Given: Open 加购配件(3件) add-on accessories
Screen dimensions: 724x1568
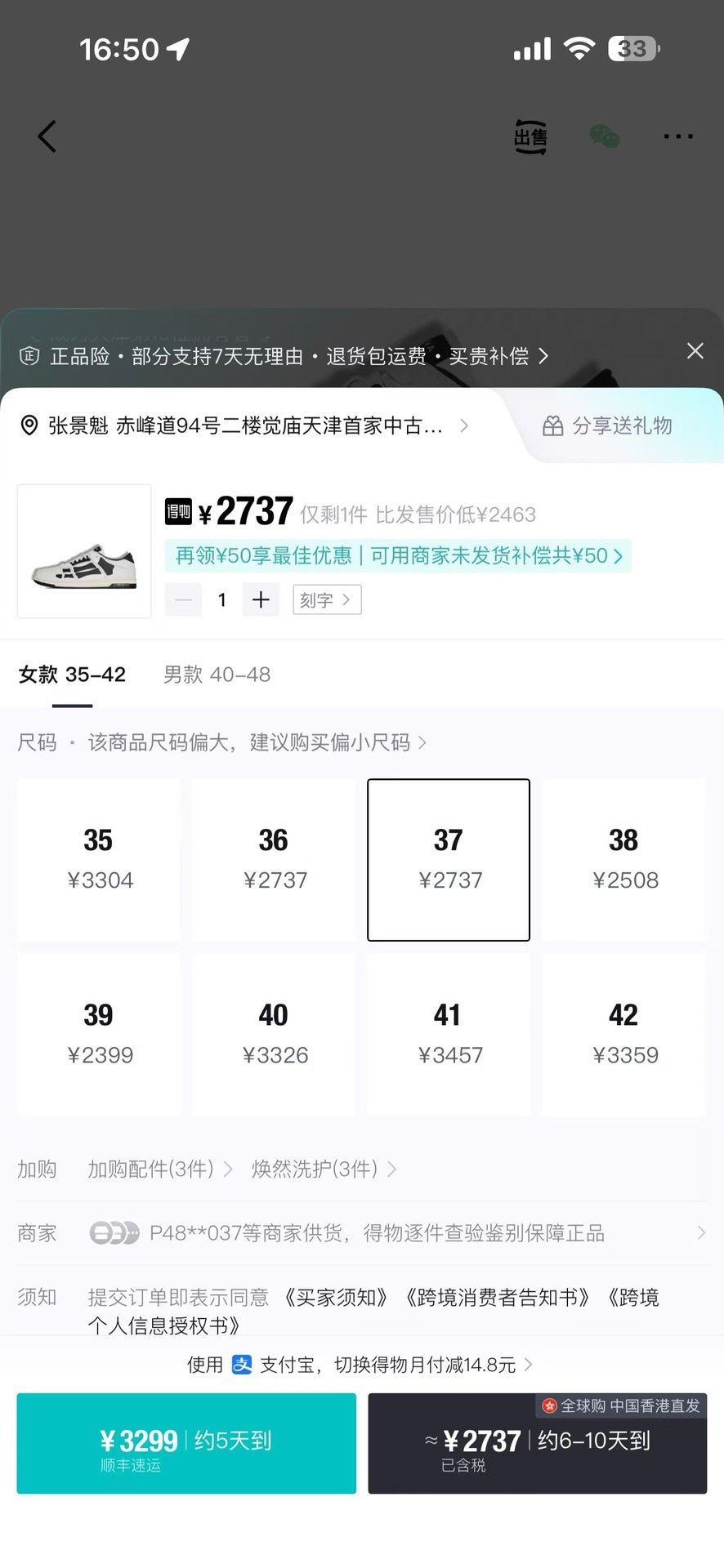Looking at the screenshot, I should point(160,1169).
